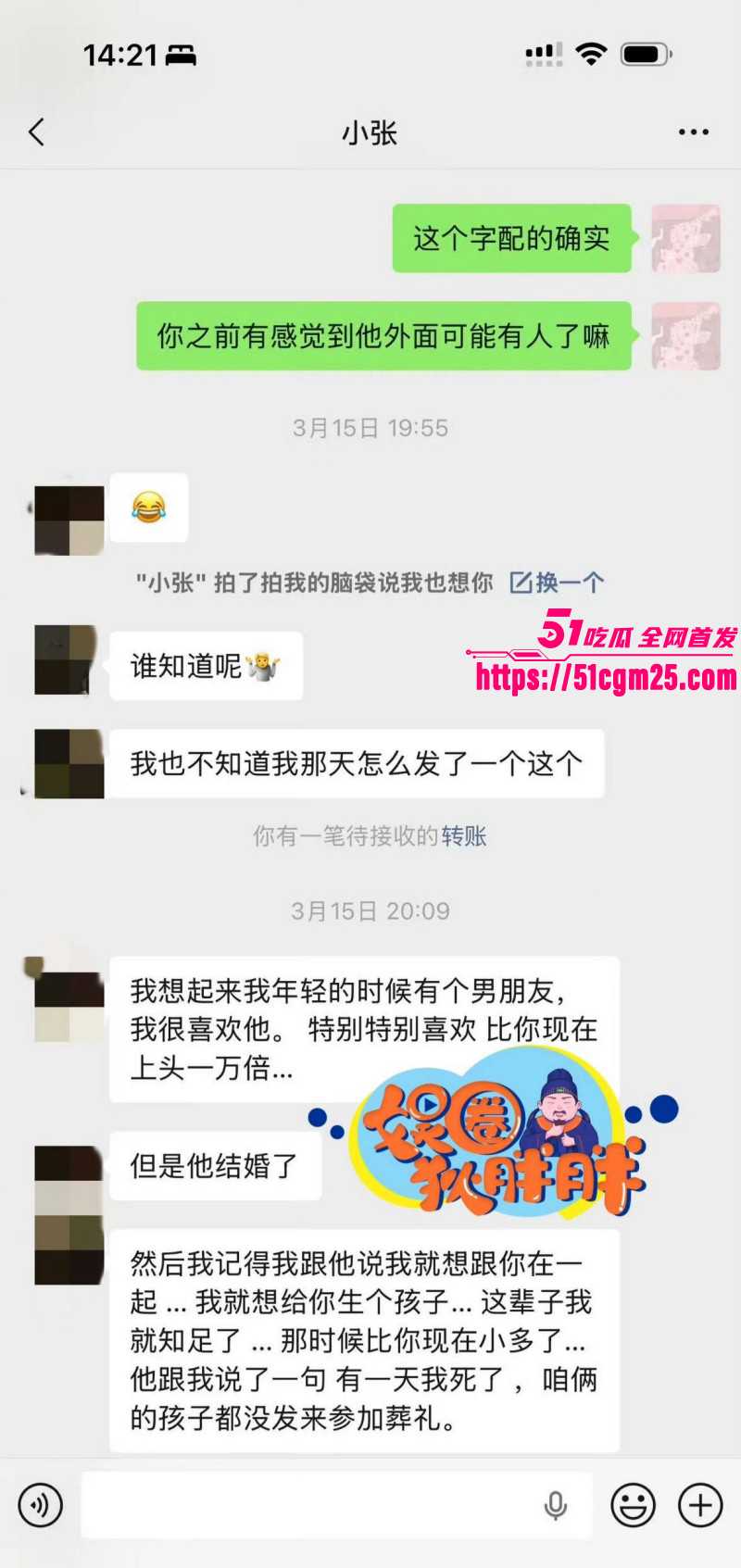Screen dimensions: 741x1568
Task: Open the 3月15日 20:09 timestamp divider
Action: 370,911
